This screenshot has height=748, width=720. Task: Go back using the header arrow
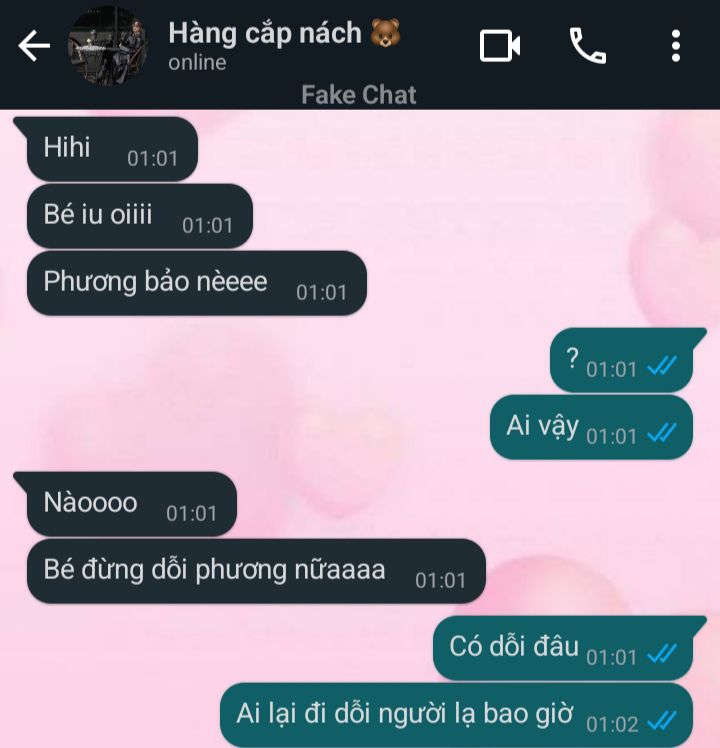click(x=34, y=46)
